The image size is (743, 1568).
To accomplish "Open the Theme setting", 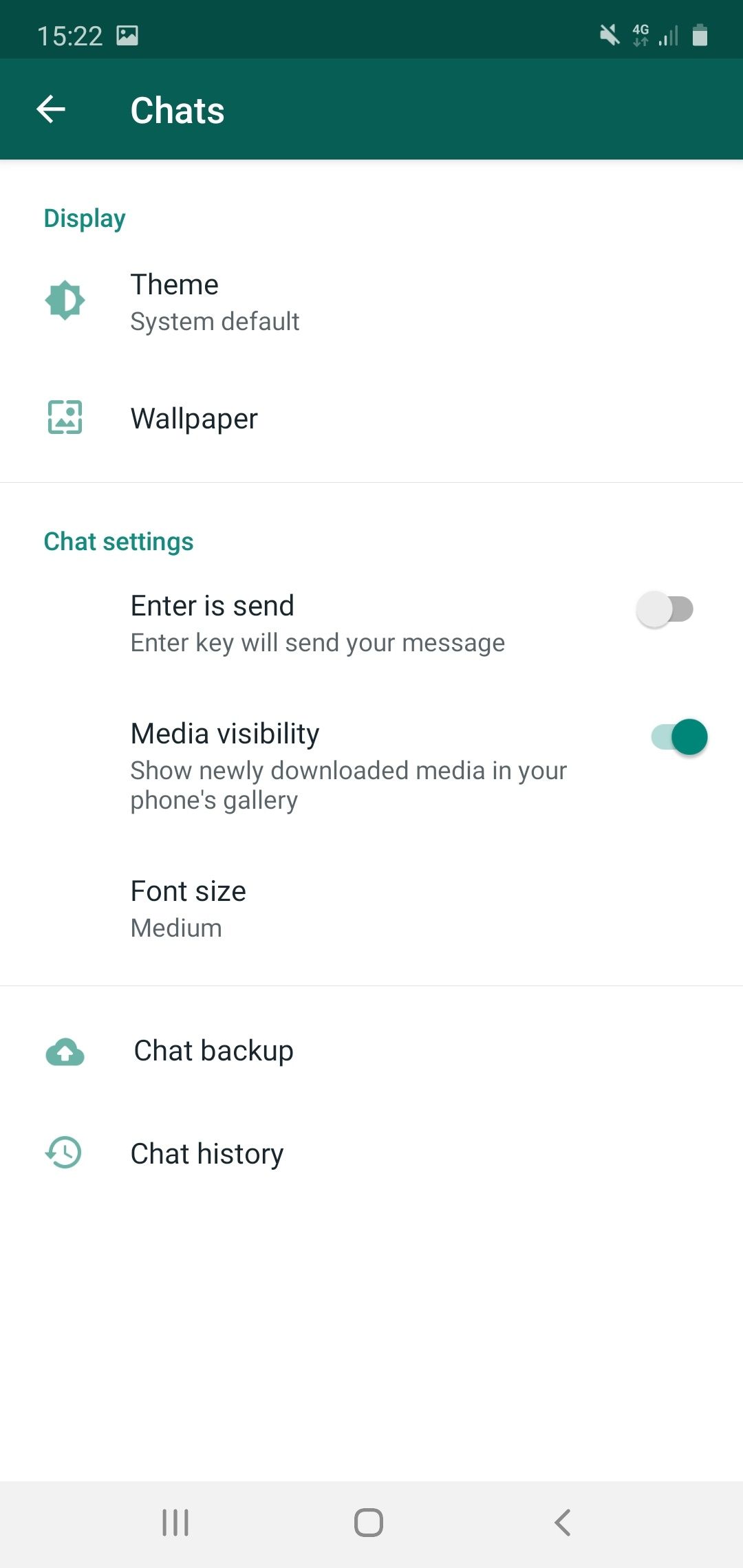I will pyautogui.click(x=371, y=301).
